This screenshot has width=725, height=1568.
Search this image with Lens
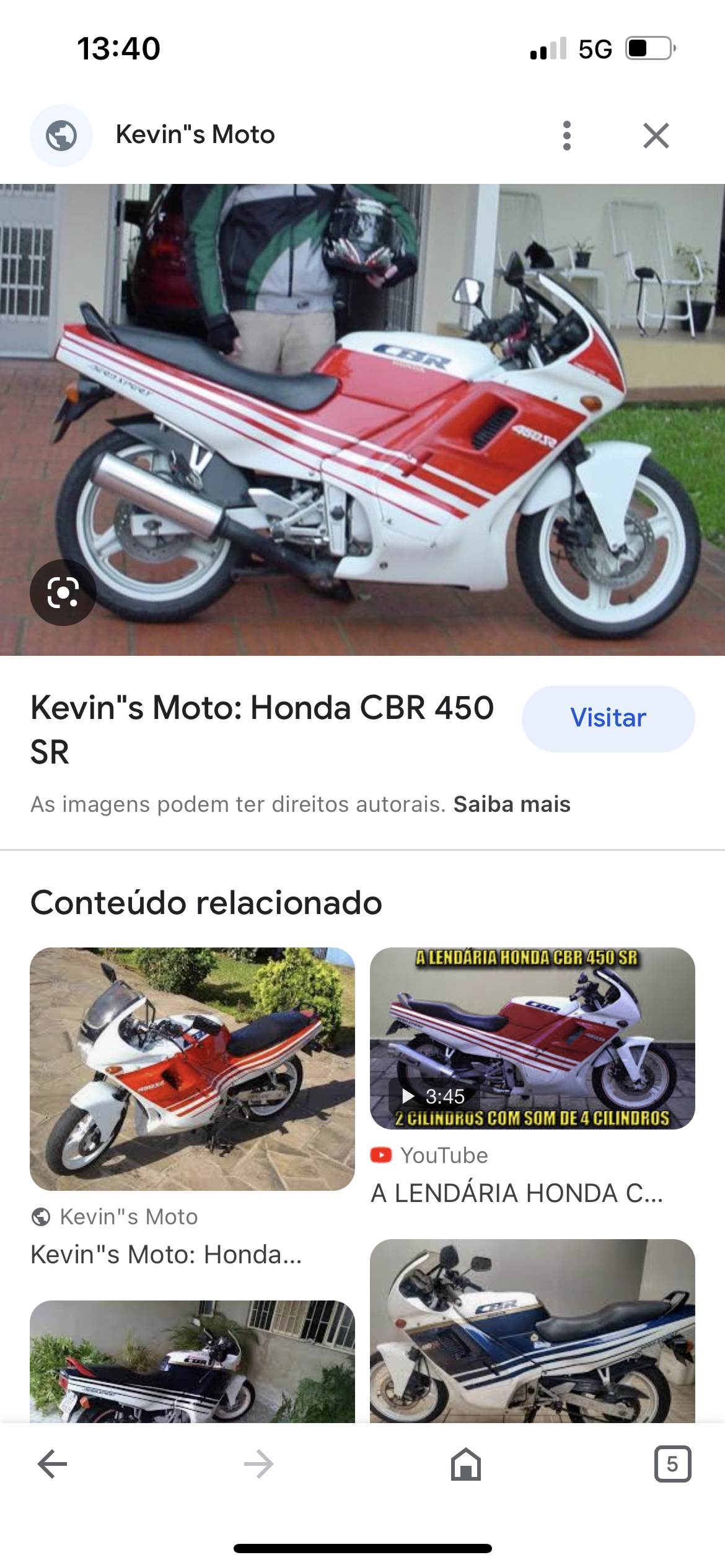coord(63,593)
